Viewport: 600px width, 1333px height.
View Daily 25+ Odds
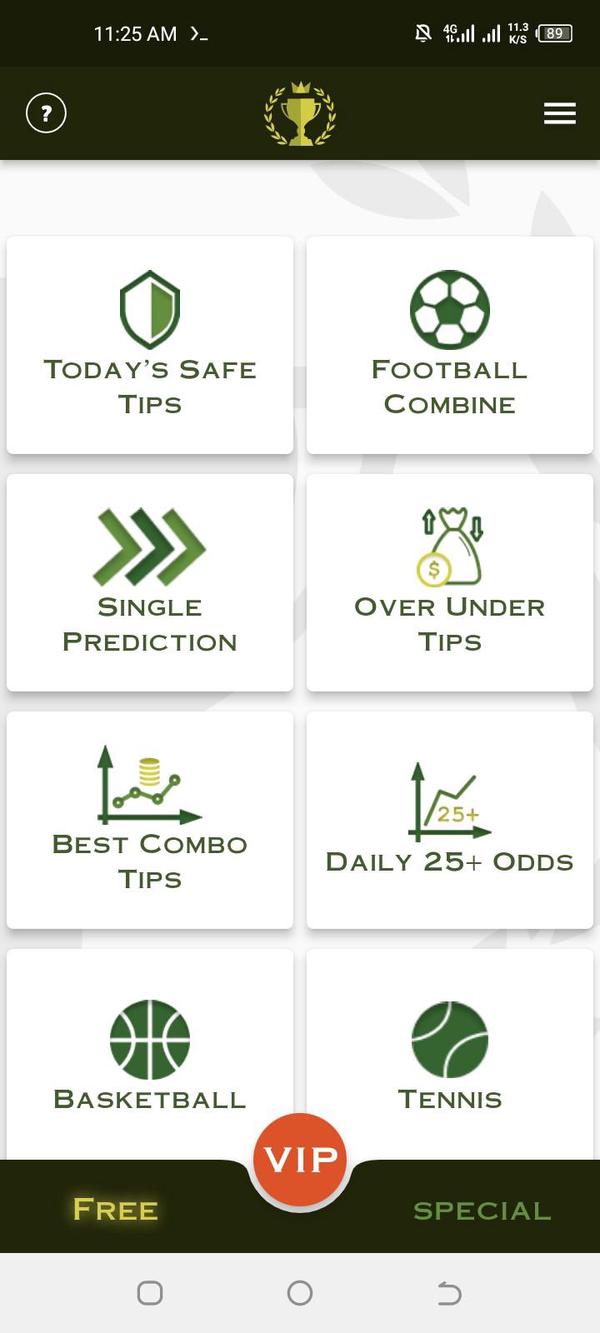tap(449, 820)
